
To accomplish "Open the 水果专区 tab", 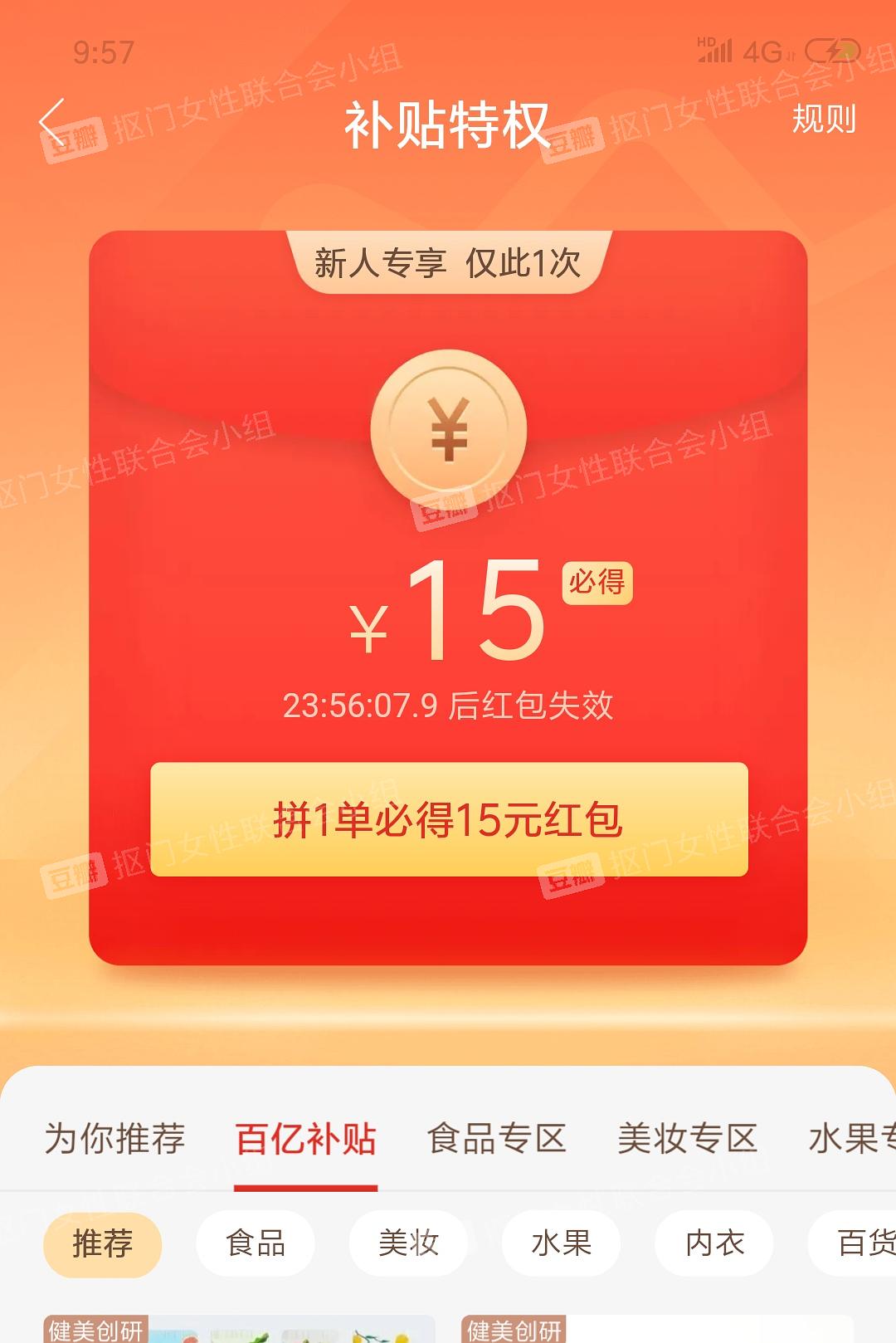I will tap(855, 1138).
